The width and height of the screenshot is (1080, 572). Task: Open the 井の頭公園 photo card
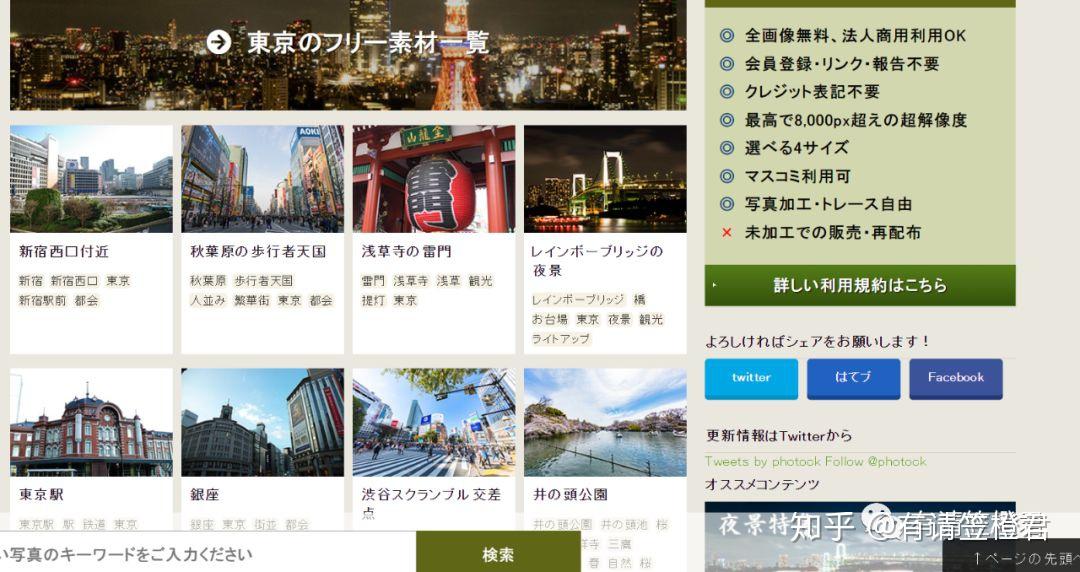tap(605, 423)
